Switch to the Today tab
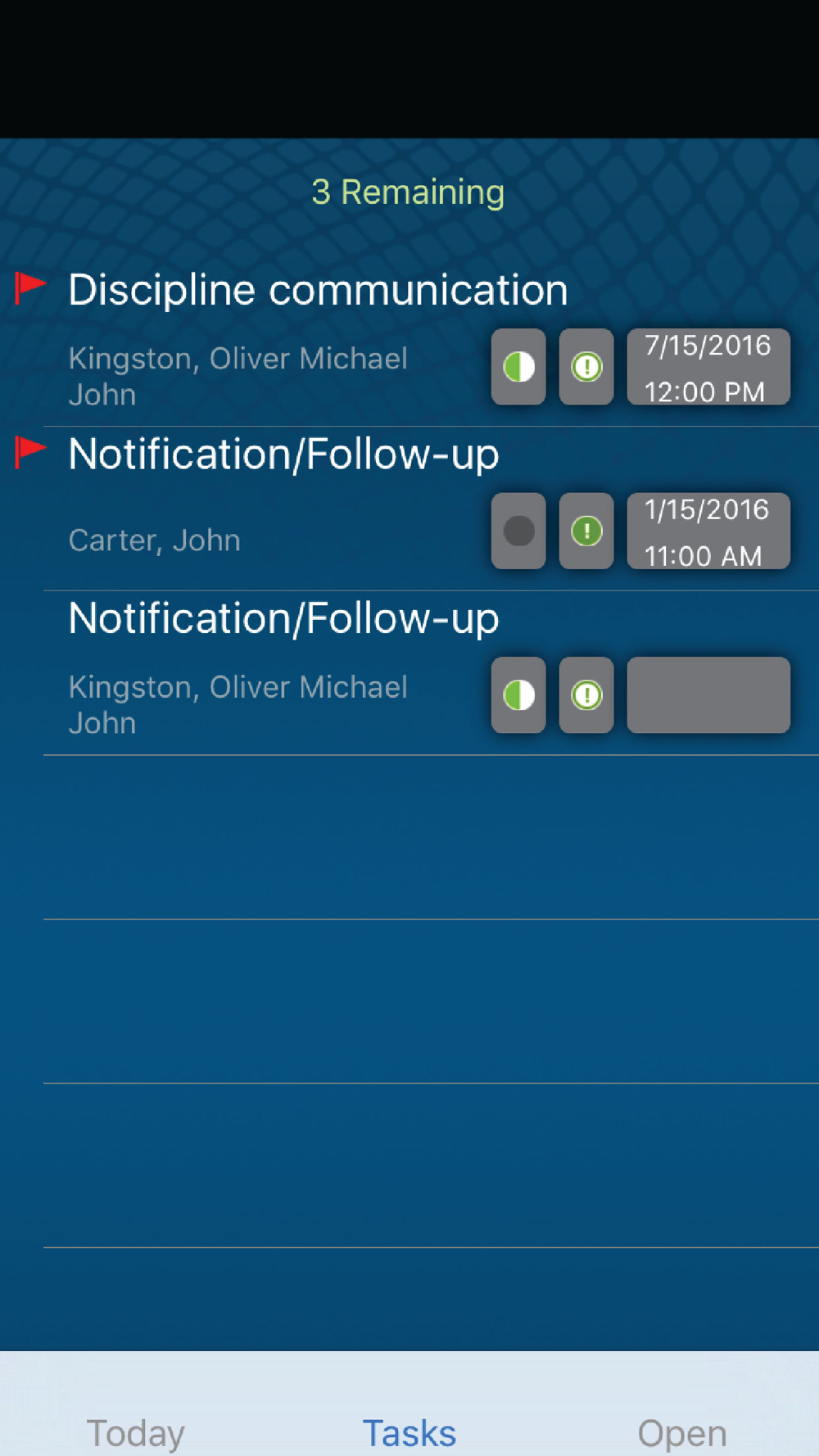This screenshot has width=819, height=1456. 136,1433
